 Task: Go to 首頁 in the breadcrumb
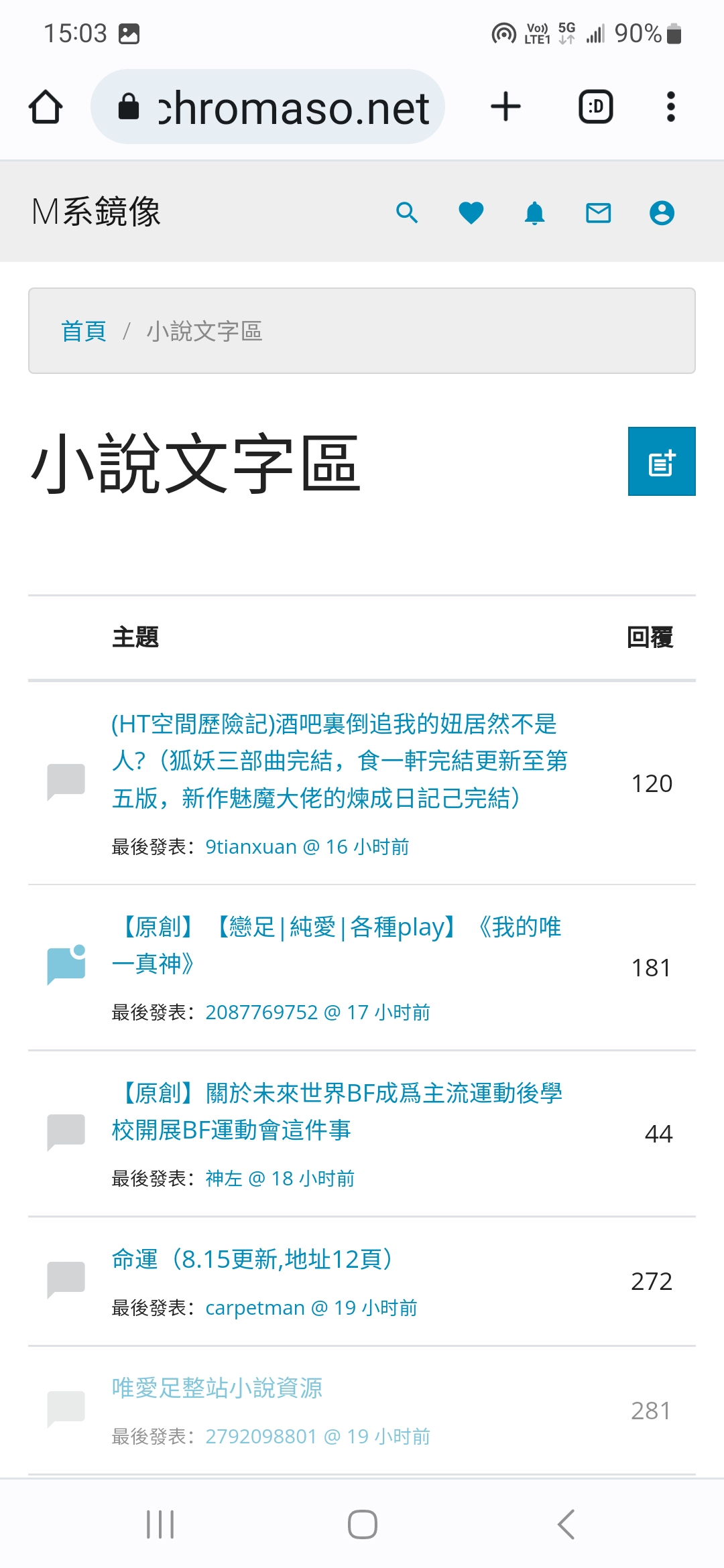click(x=84, y=331)
